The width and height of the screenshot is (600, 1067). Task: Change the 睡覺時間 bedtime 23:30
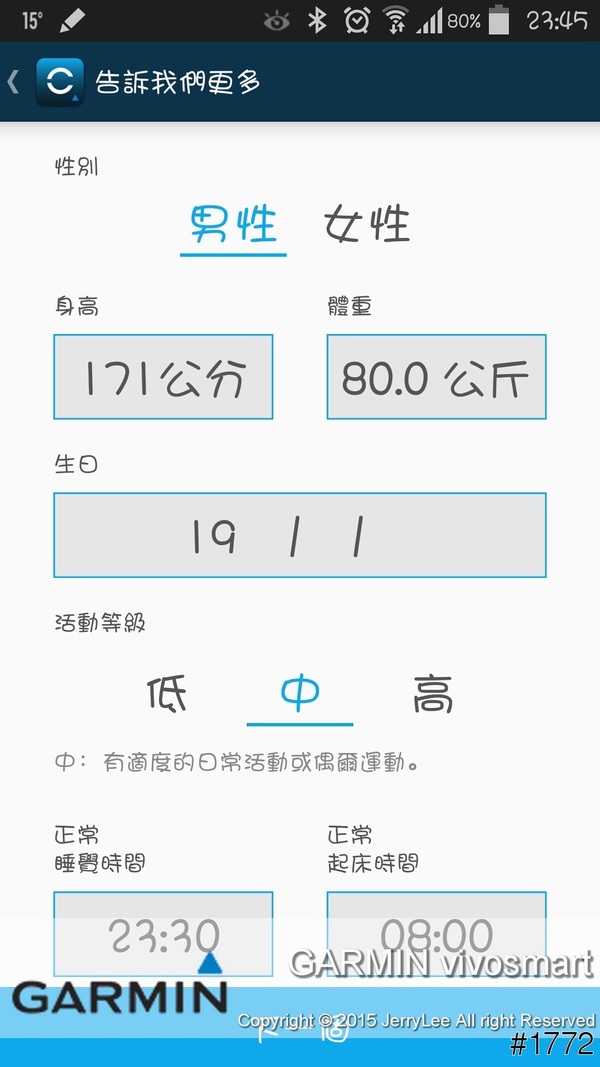163,934
